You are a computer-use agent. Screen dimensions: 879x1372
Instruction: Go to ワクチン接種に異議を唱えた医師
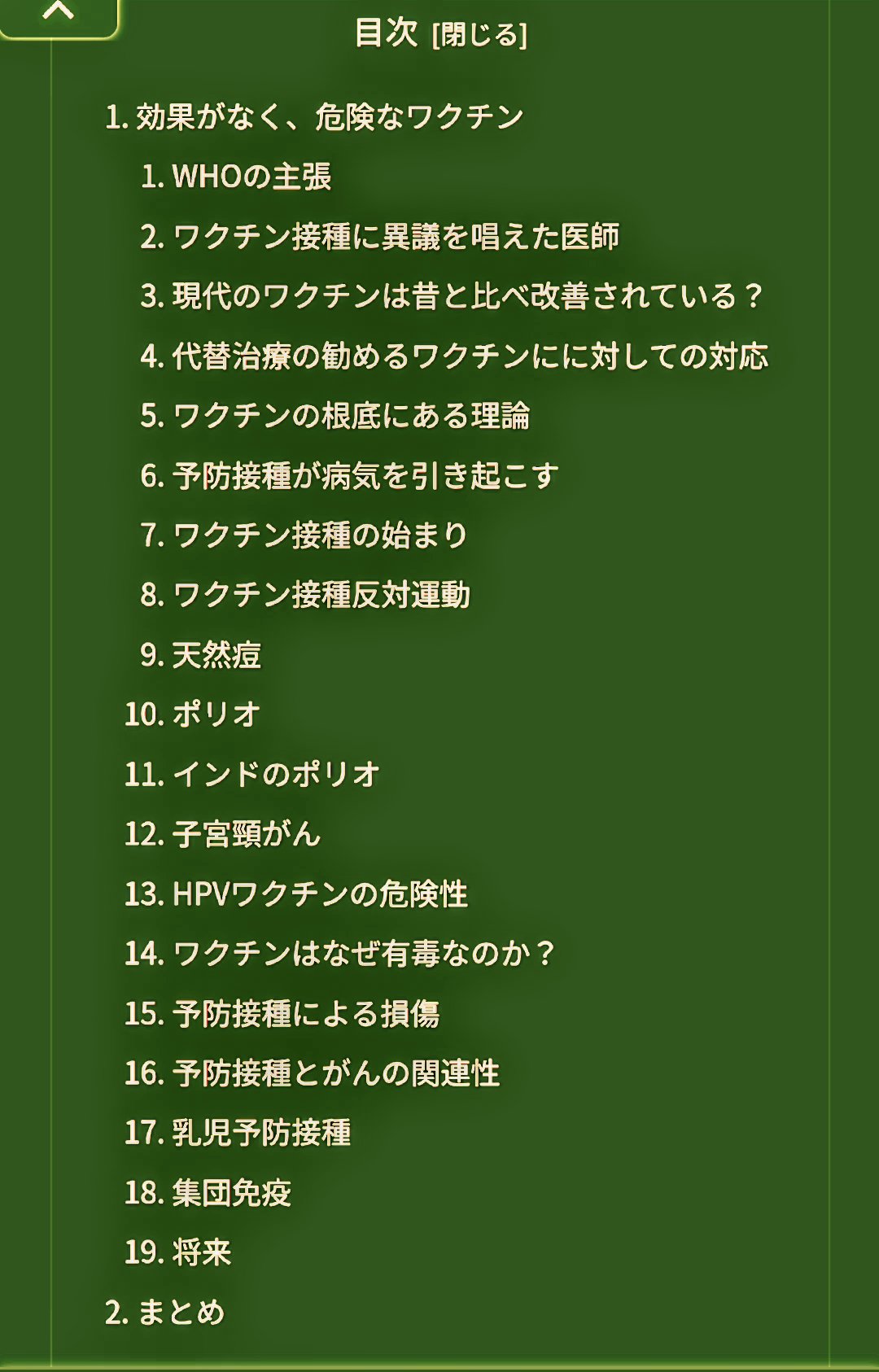pos(396,237)
